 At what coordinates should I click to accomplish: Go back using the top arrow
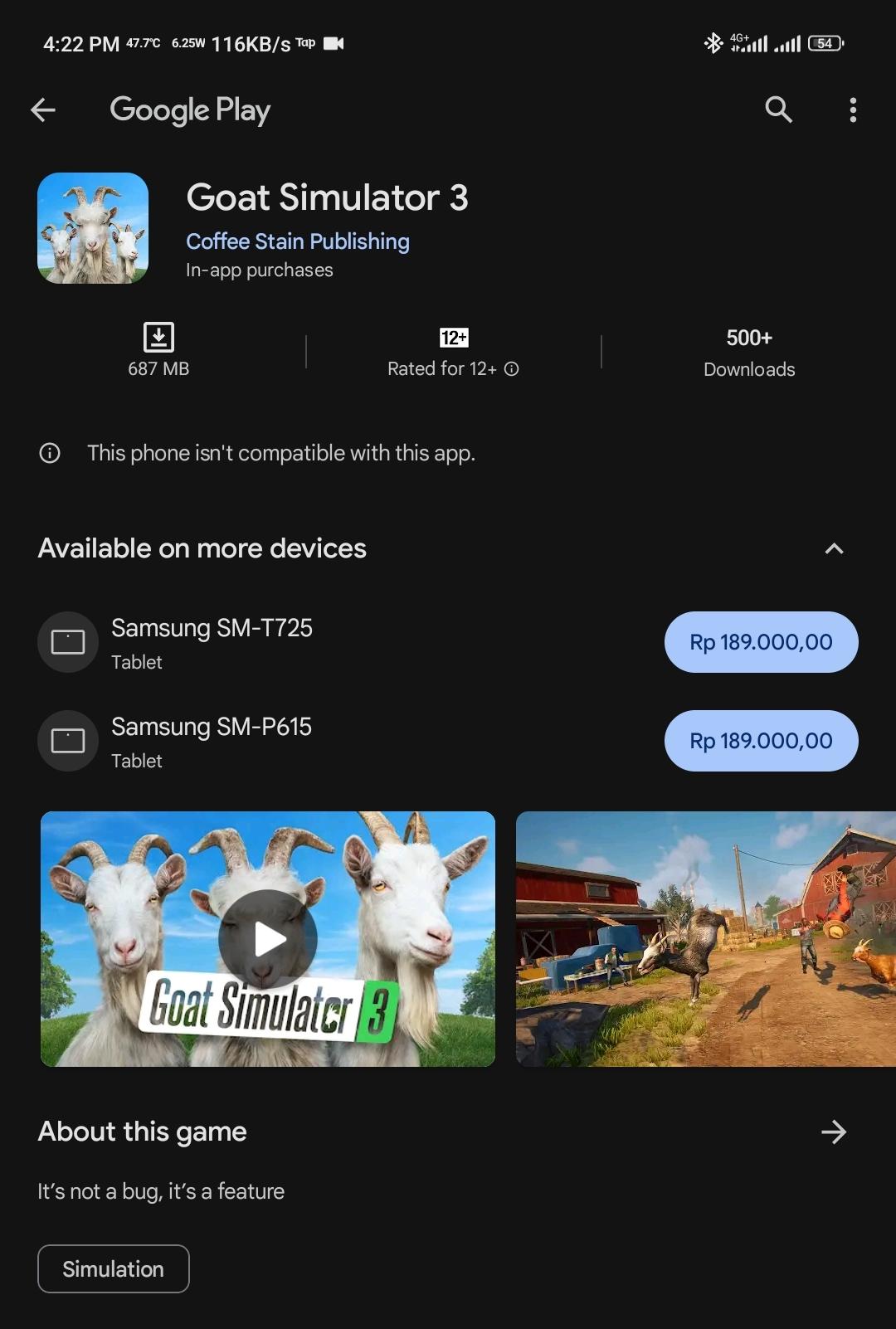(x=43, y=110)
